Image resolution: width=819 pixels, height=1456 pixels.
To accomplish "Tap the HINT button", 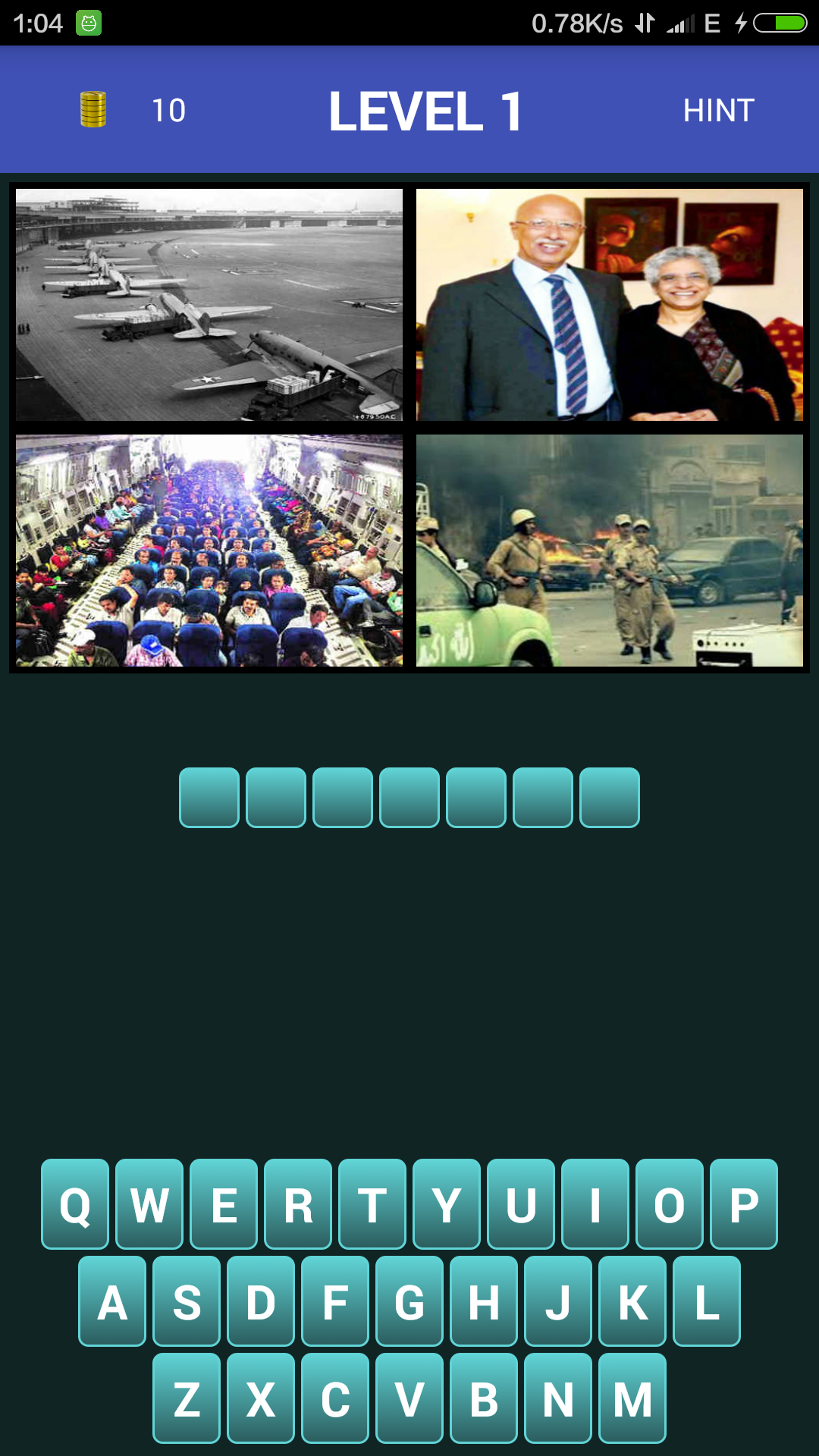I will tap(718, 111).
